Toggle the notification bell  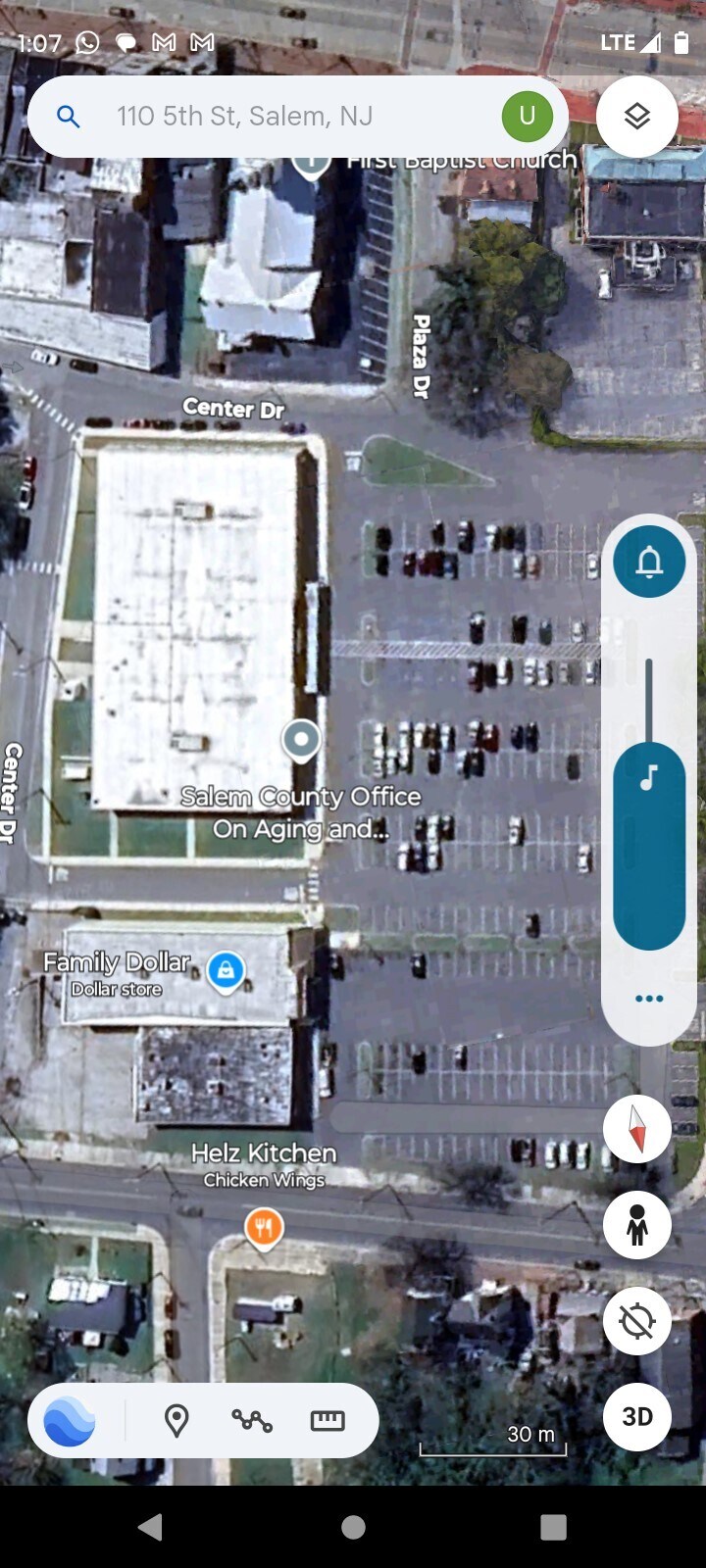pos(648,561)
